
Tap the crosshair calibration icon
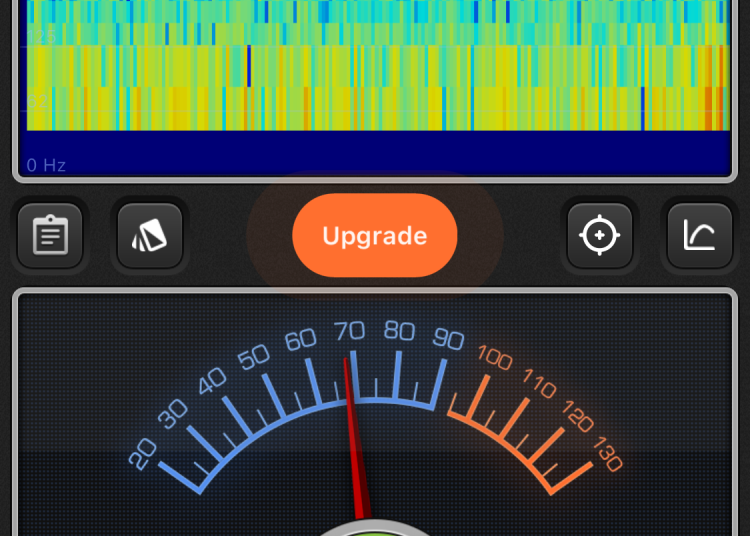pos(600,236)
